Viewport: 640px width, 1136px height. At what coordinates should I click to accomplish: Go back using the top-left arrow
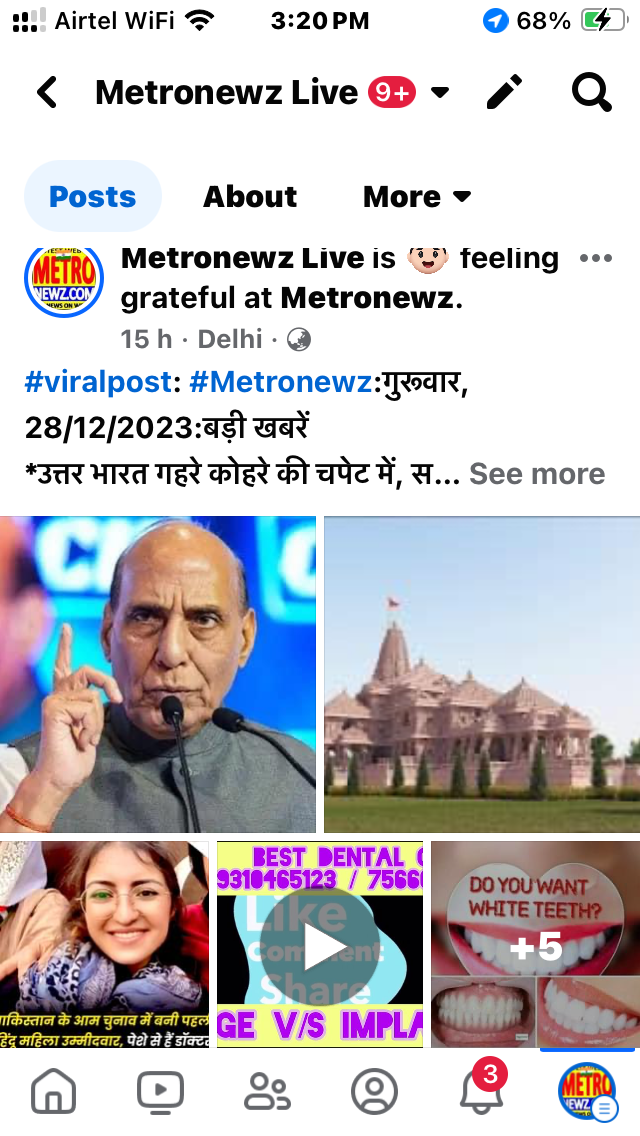47,93
